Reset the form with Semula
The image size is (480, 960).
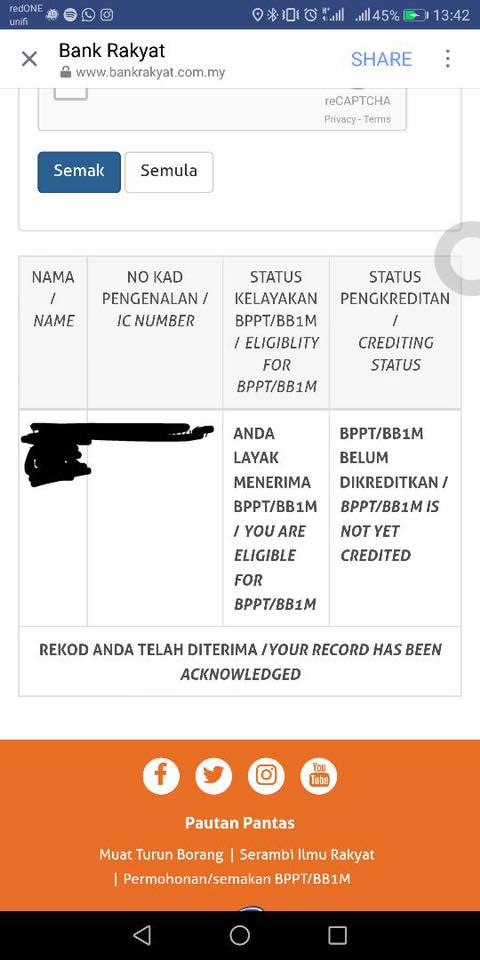coord(169,172)
